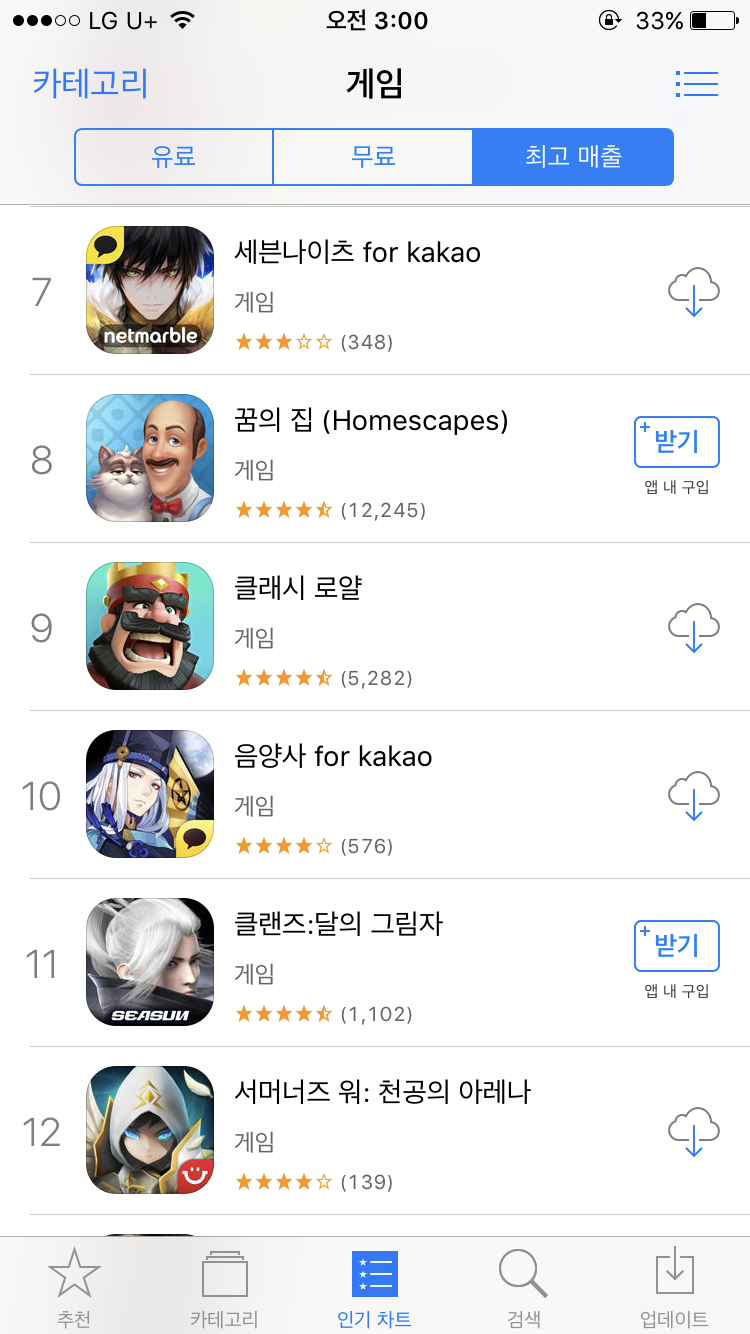This screenshot has width=750, height=1334.
Task: Switch to the 무료 segment
Action: (373, 157)
